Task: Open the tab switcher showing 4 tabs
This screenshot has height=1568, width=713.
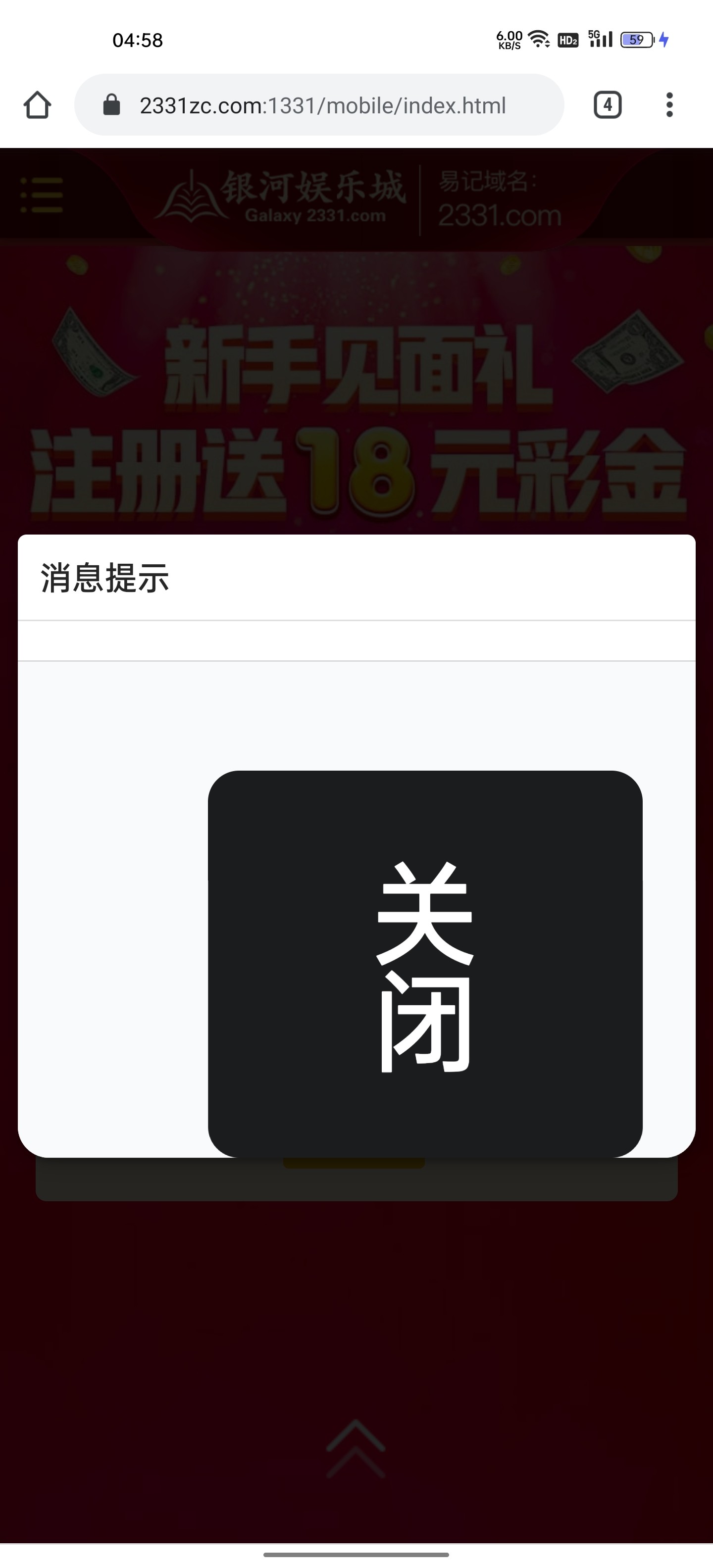Action: (x=607, y=105)
